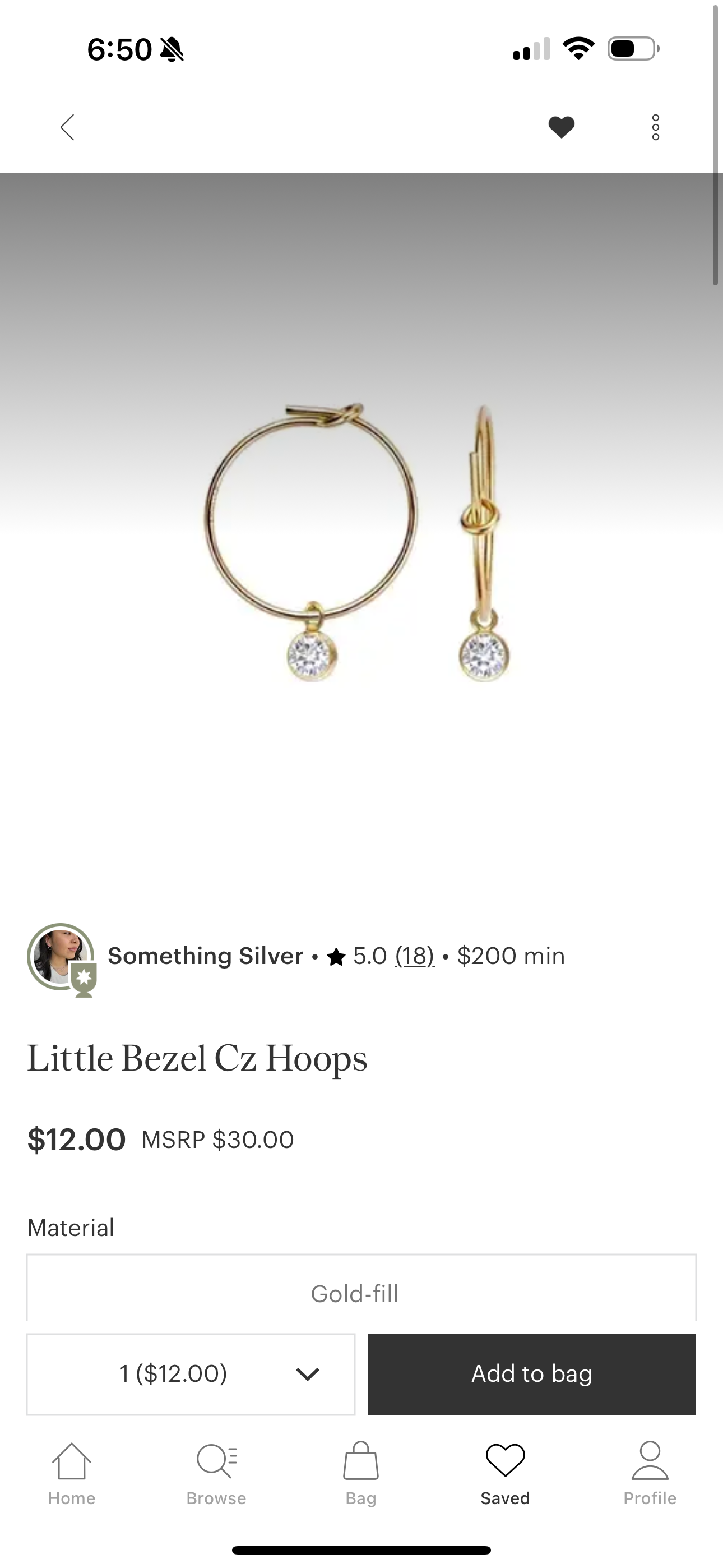
Task: Open the three-dot overflow menu
Action: 655,127
